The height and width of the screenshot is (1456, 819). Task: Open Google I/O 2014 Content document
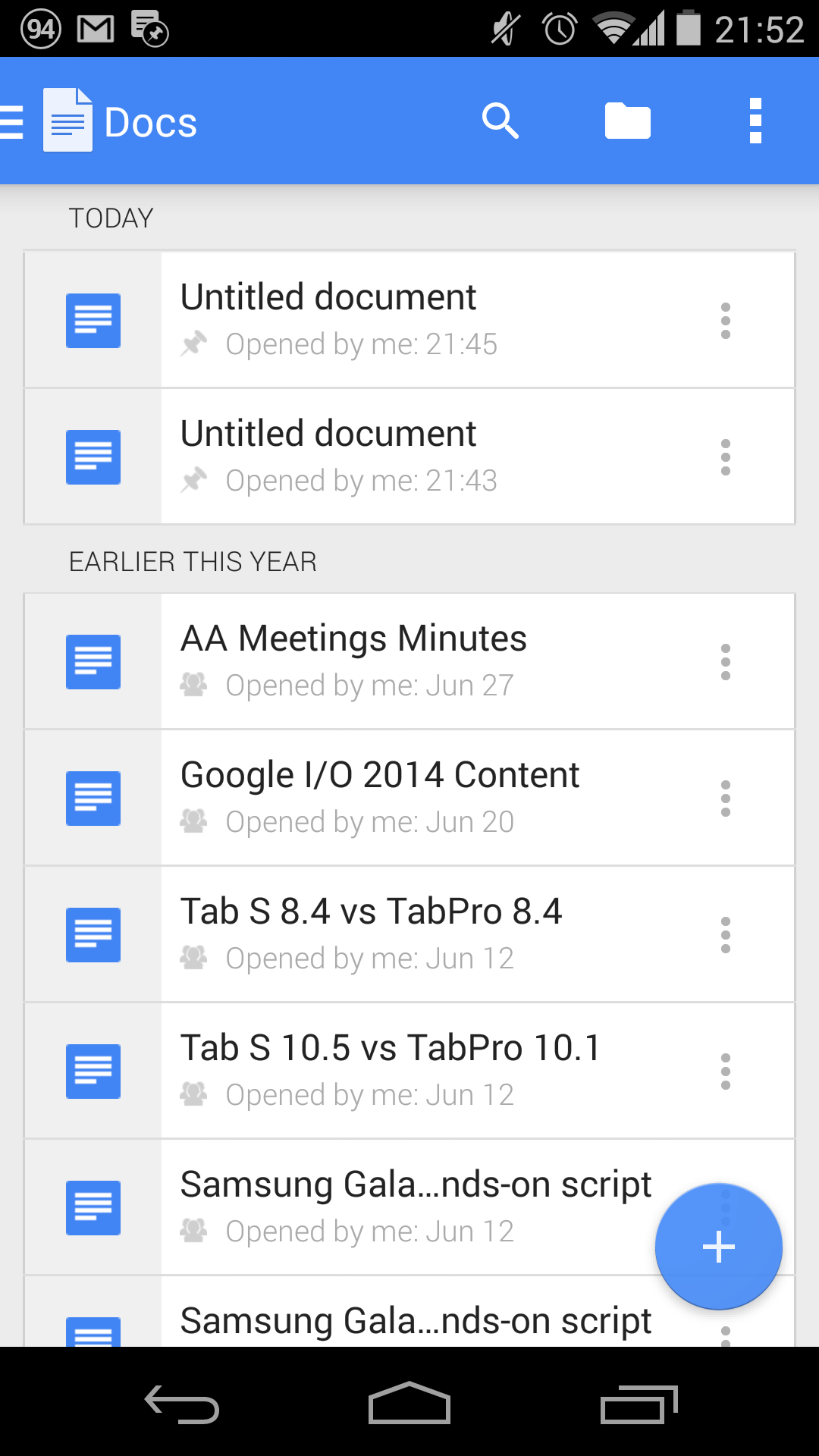409,798
